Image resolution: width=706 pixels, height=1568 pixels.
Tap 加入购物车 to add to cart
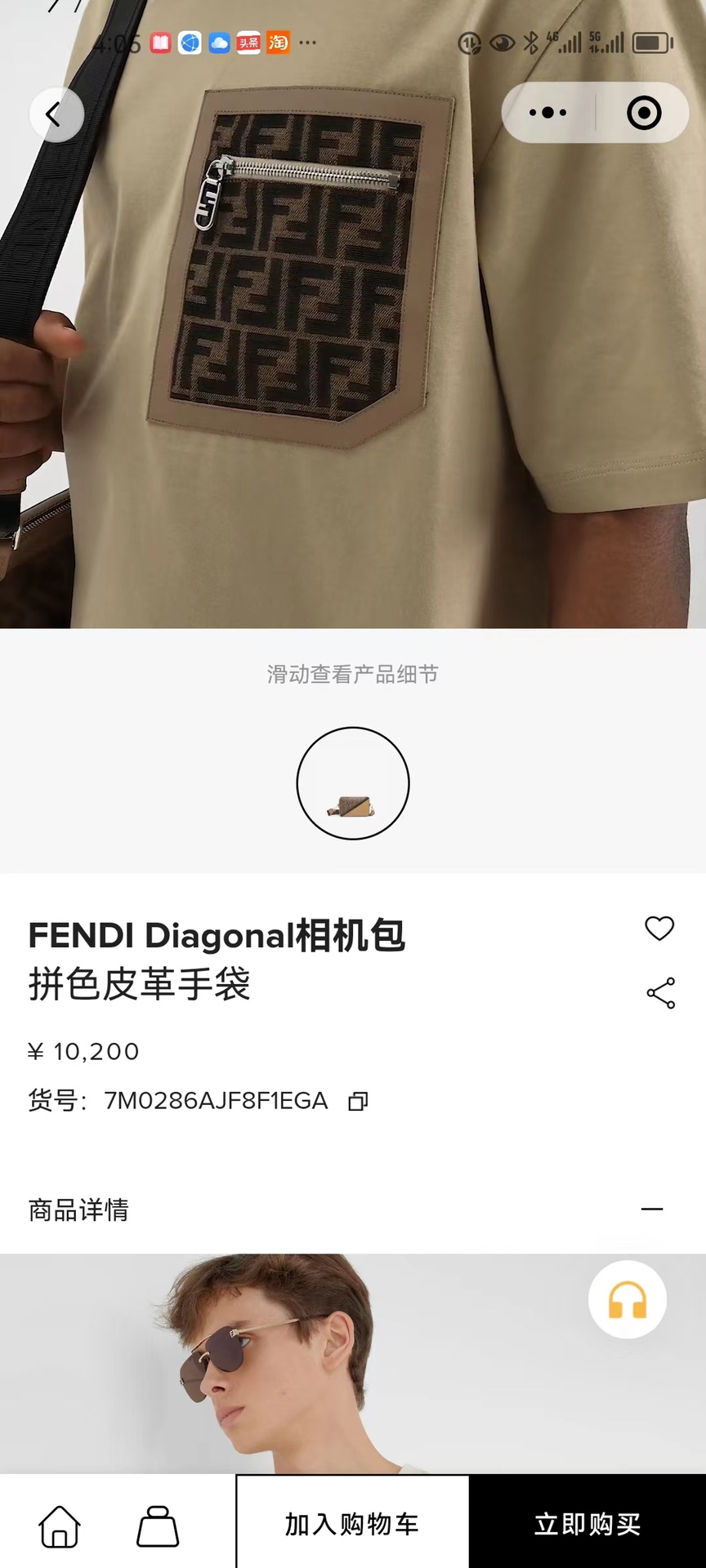[x=352, y=1524]
